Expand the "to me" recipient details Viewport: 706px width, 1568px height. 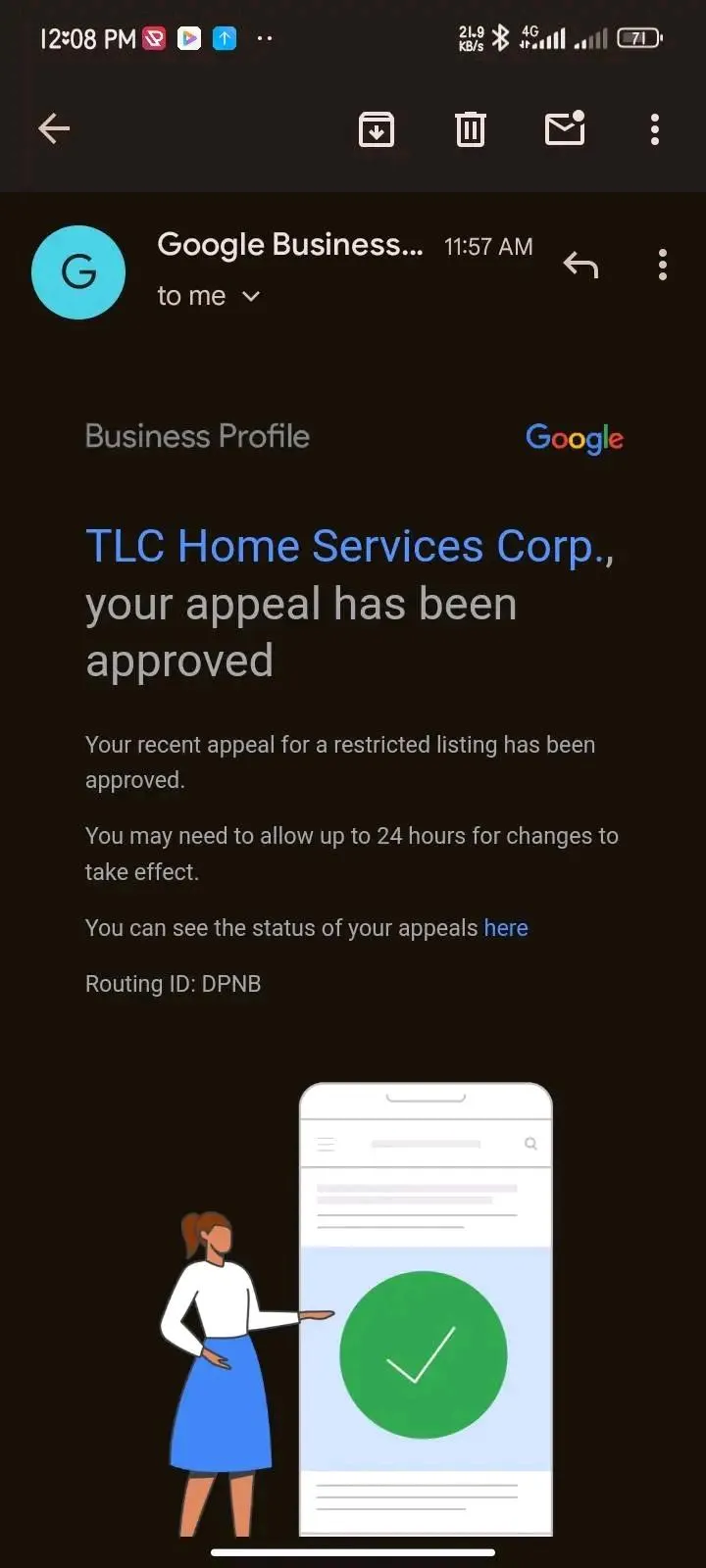point(209,296)
